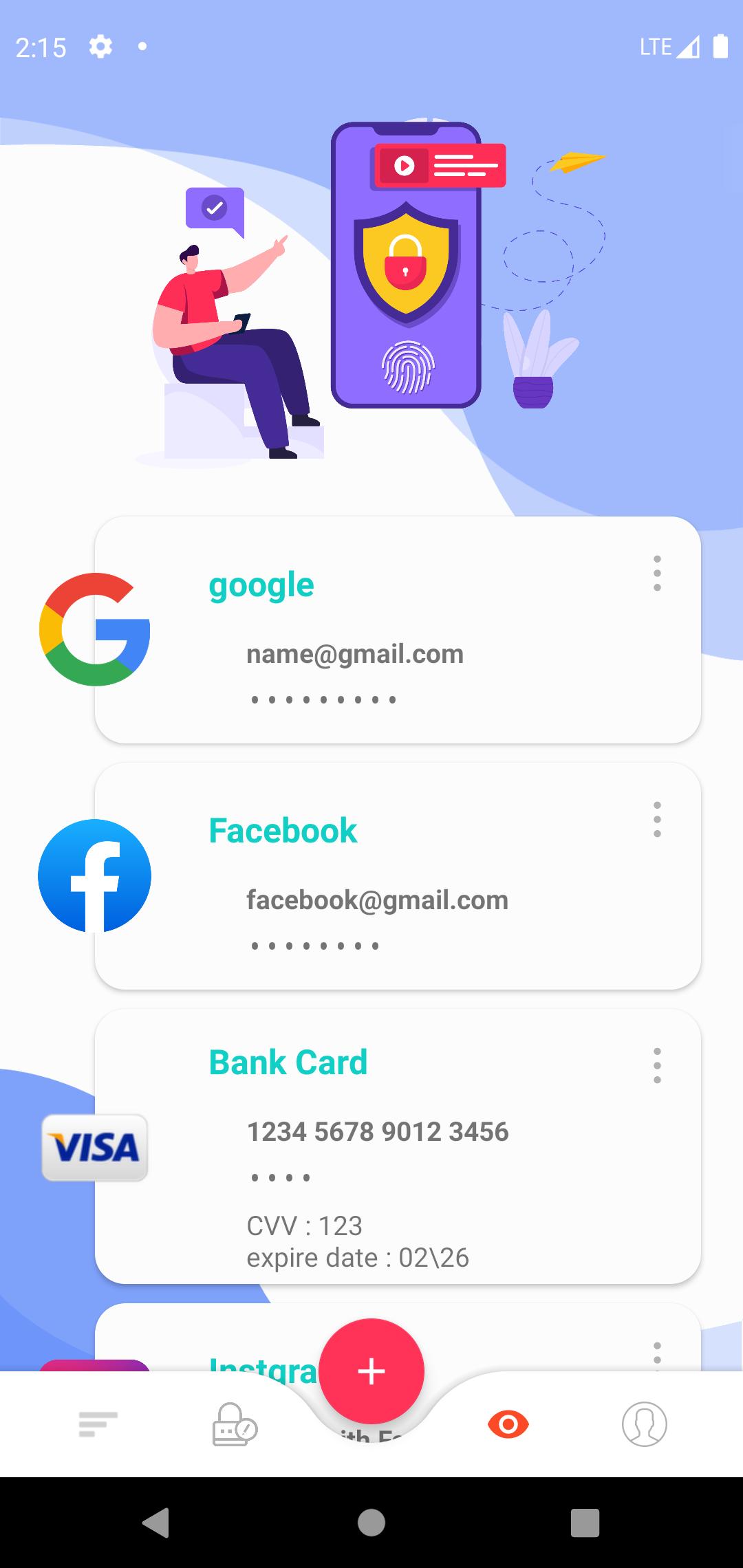The height and width of the screenshot is (1568, 743).
Task: Open the Bank Card entry's three-dot menu
Action: (x=657, y=1065)
